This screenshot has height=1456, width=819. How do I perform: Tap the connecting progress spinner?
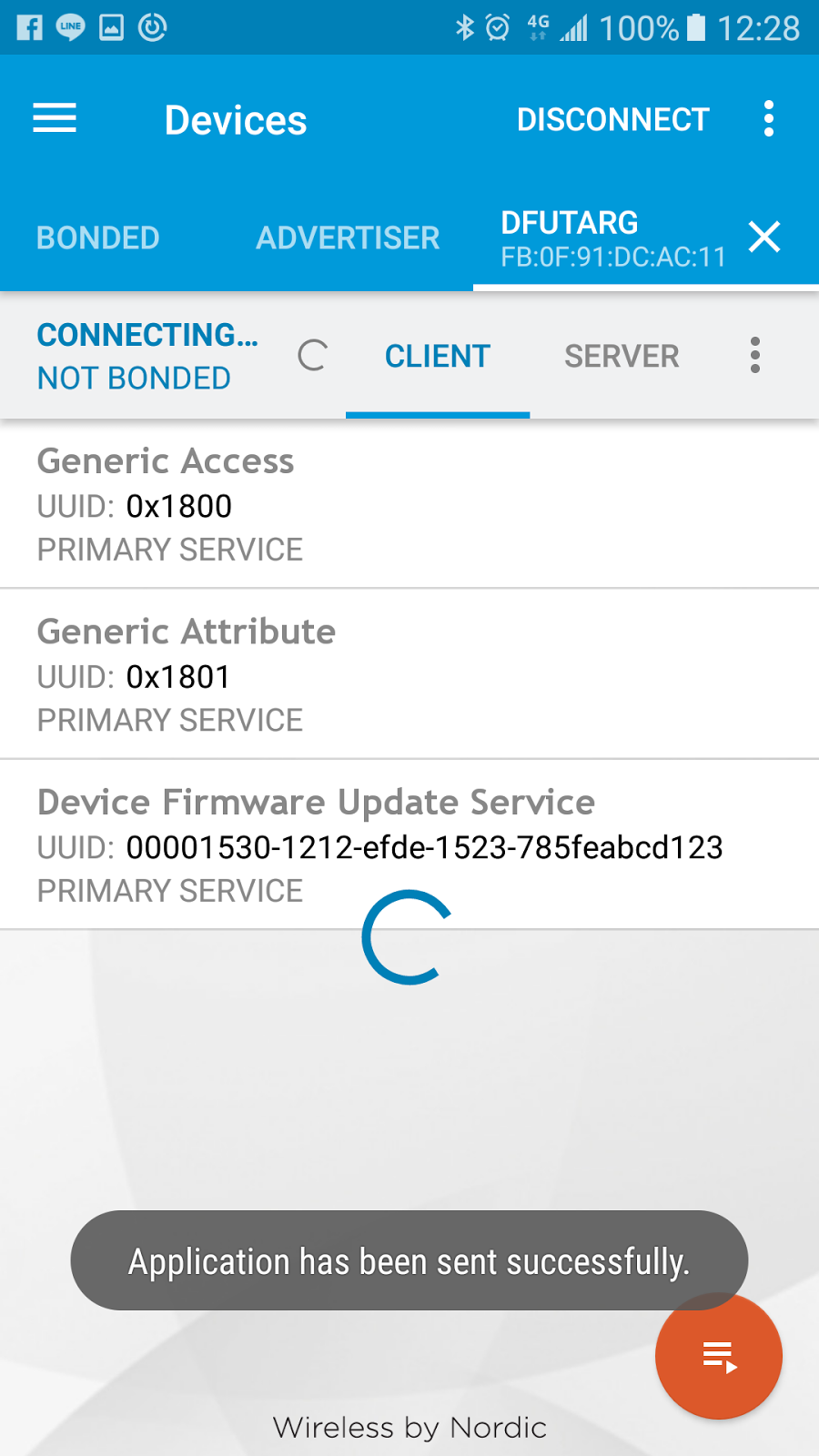311,356
